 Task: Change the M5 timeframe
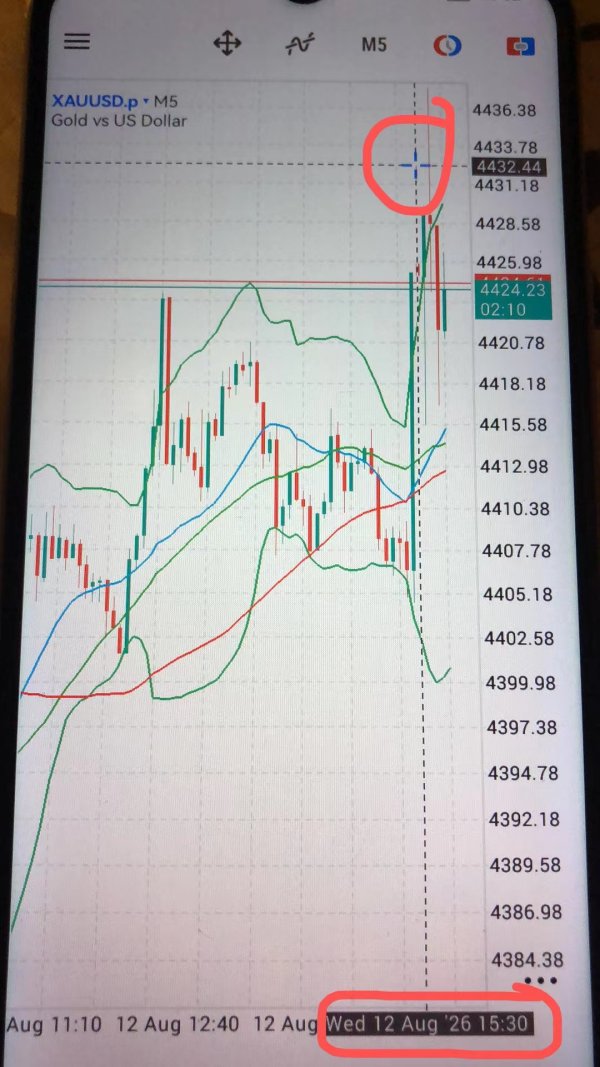coord(373,45)
